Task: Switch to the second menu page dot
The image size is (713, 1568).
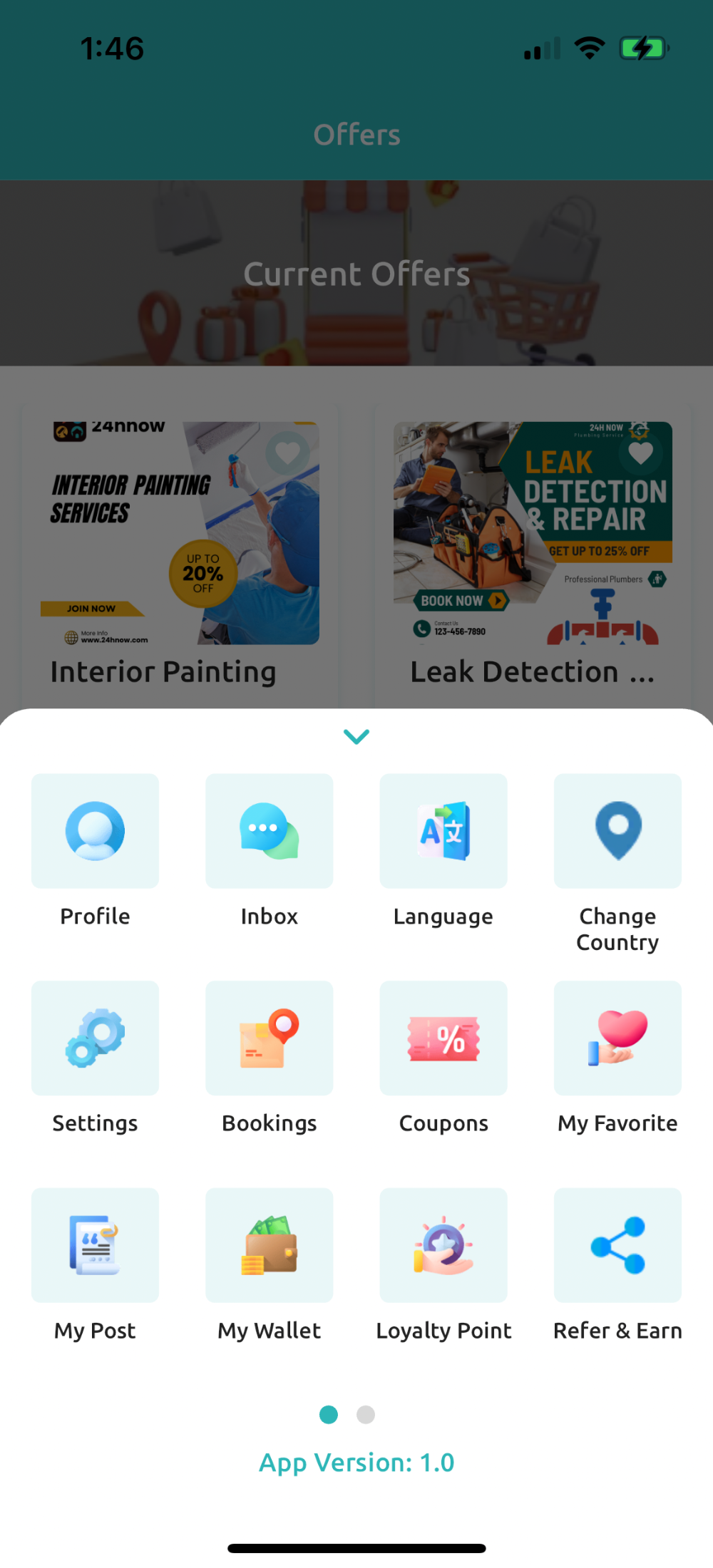Action: pos(365,1415)
